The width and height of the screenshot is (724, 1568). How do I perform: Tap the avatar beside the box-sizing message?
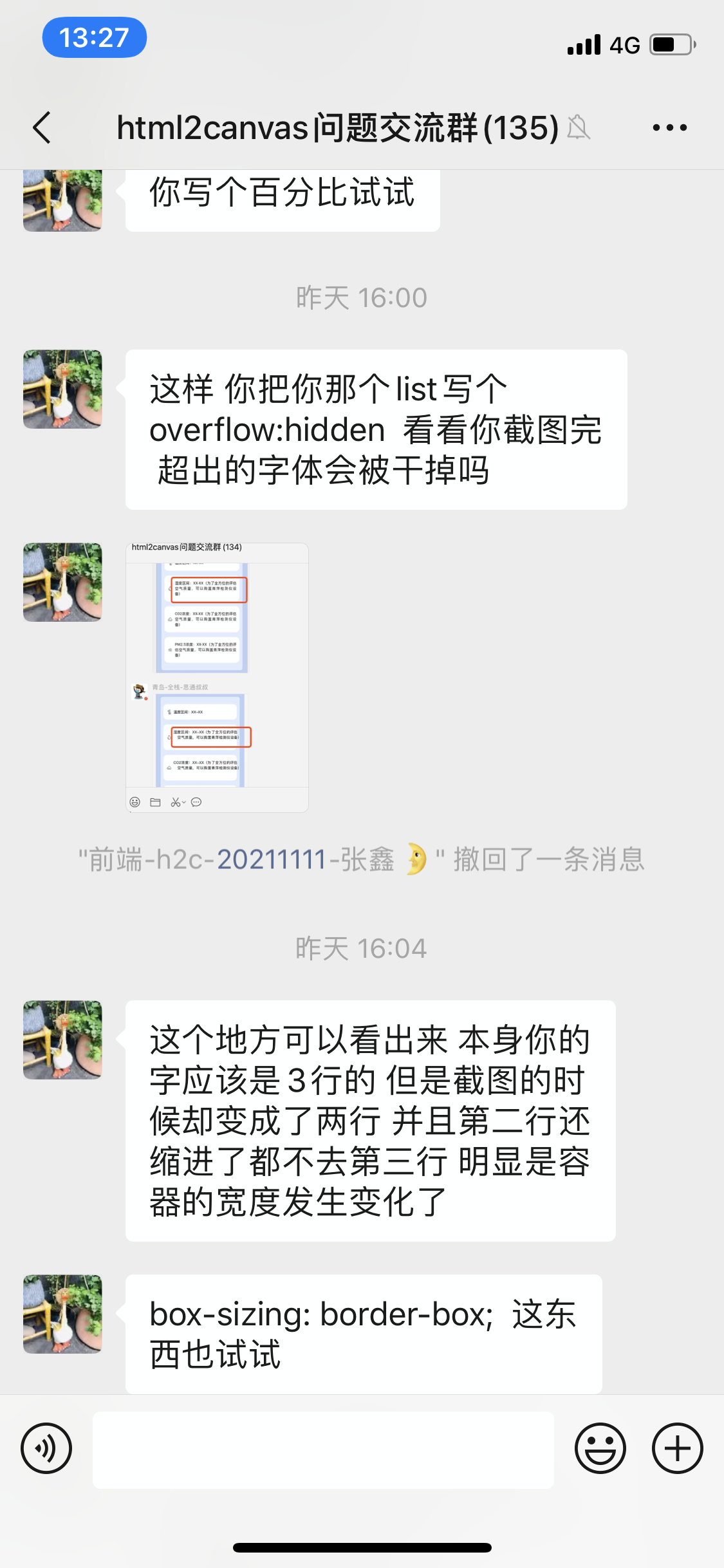(62, 1314)
